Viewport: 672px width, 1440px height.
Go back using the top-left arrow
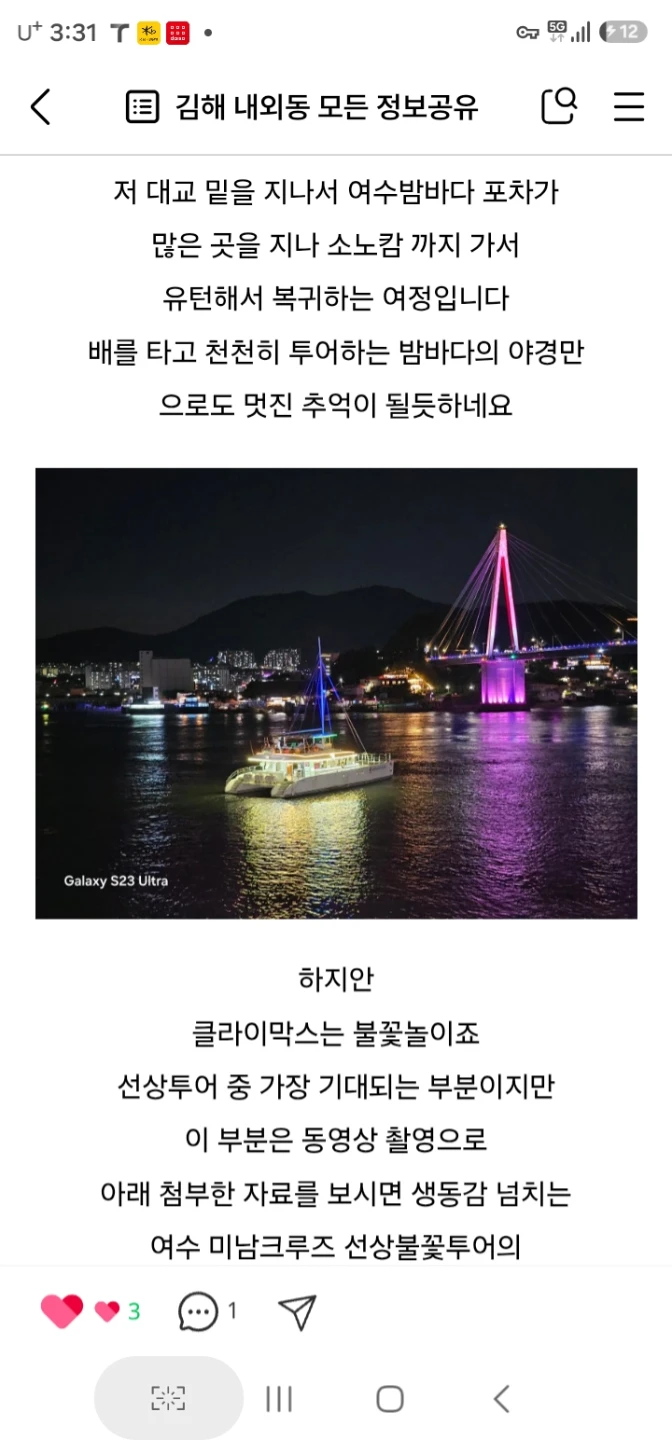tap(40, 107)
